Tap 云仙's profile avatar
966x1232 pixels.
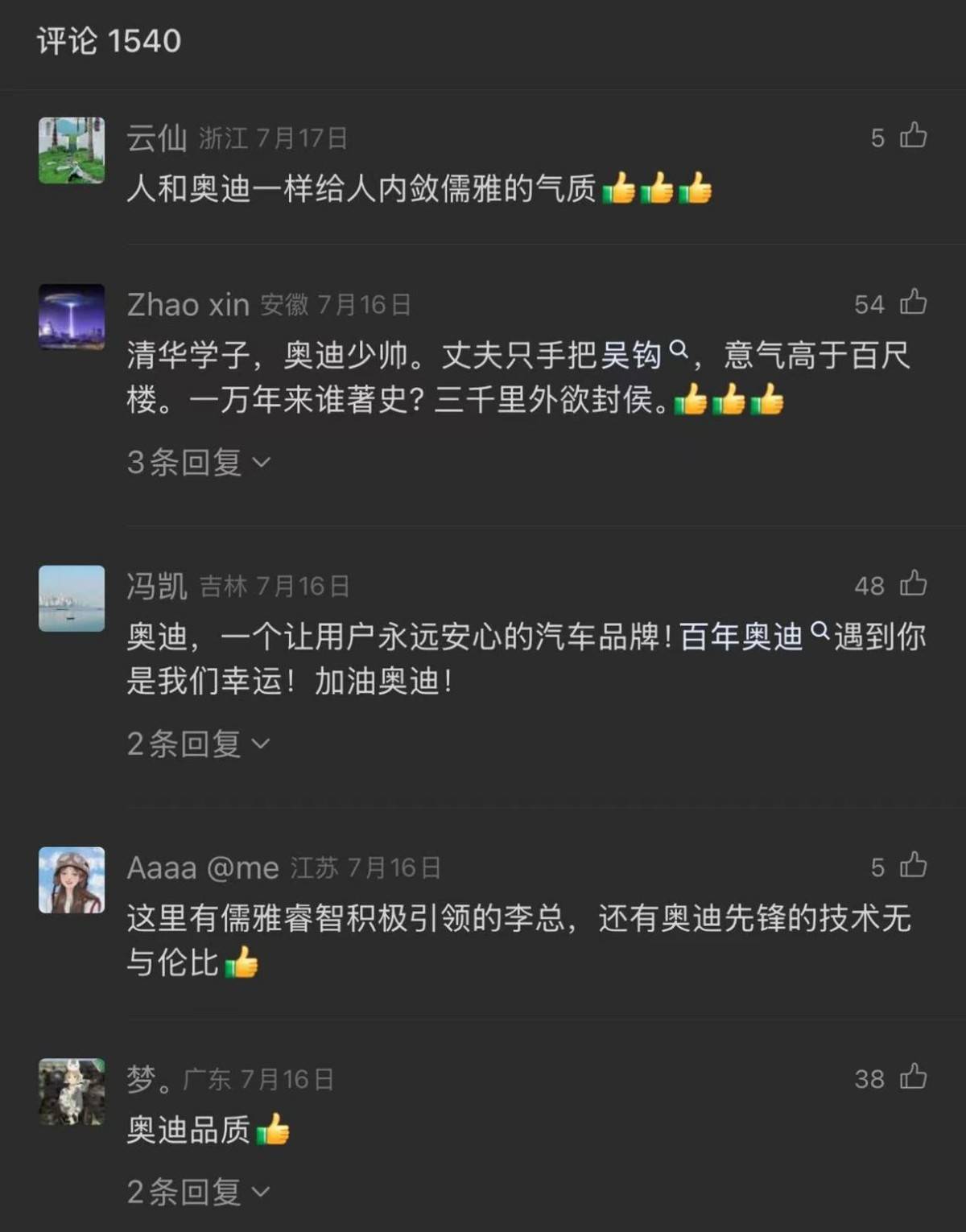pos(71,151)
